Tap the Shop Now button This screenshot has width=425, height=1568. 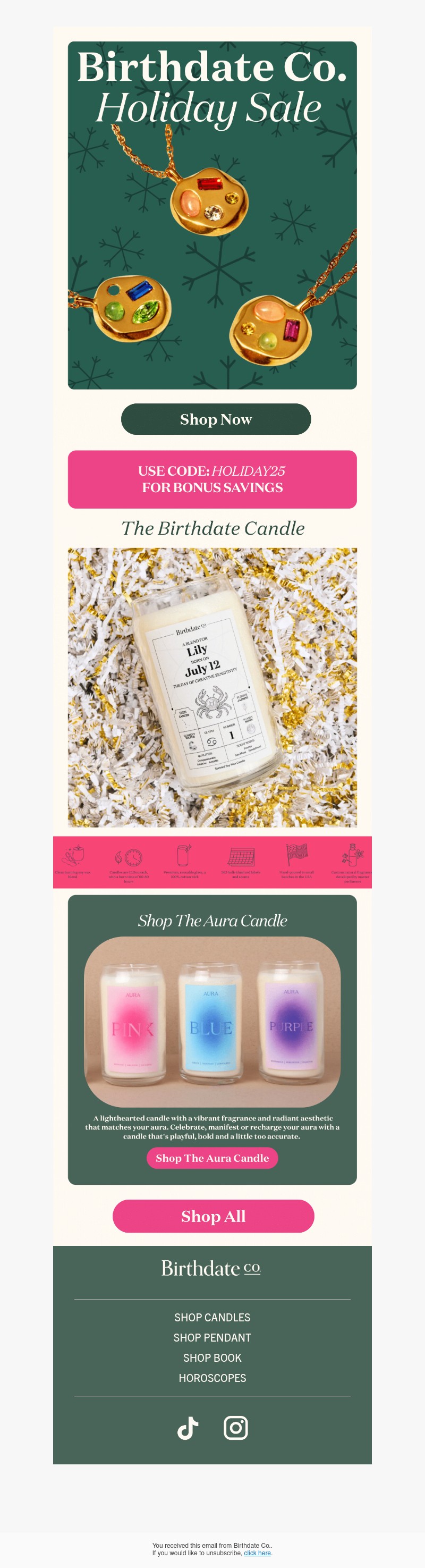[215, 419]
